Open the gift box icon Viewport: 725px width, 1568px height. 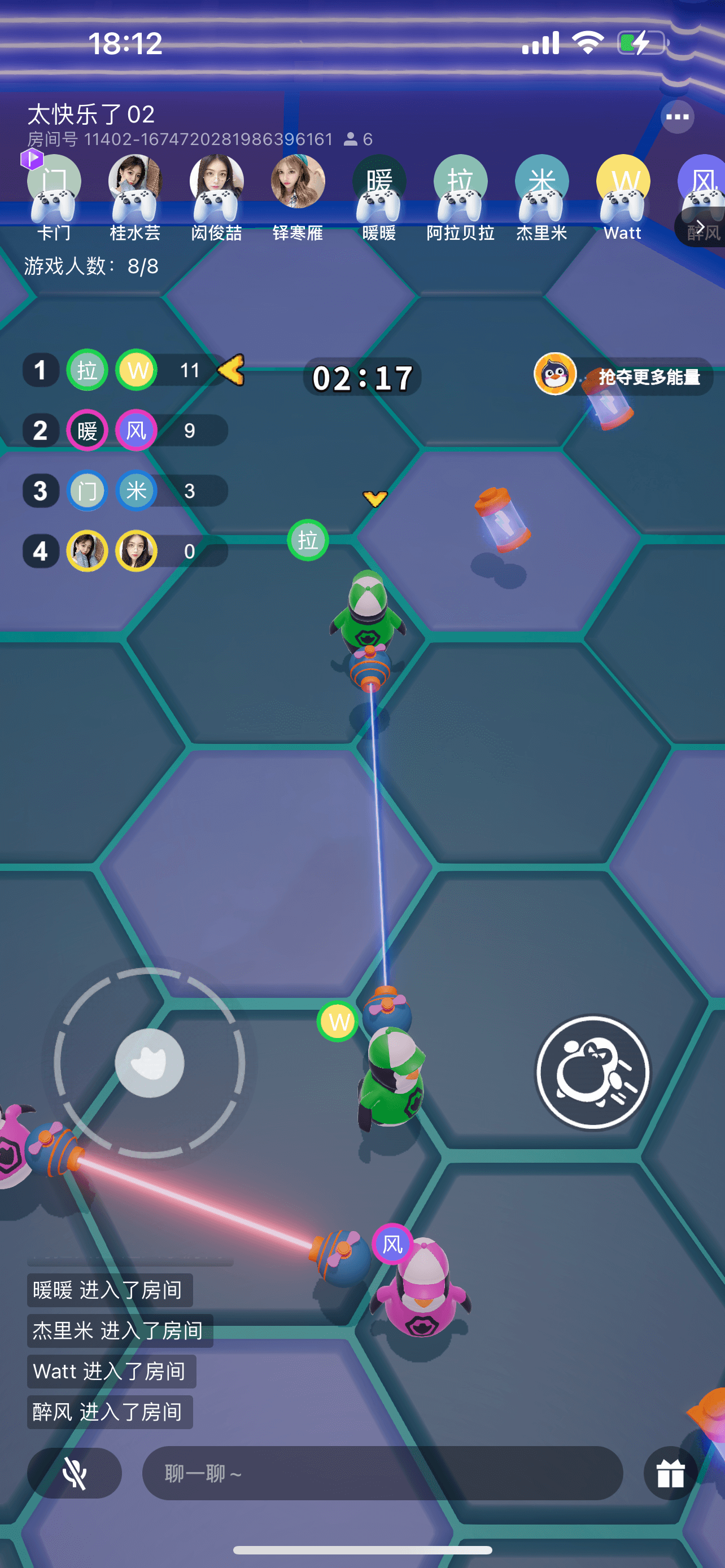(x=670, y=1473)
